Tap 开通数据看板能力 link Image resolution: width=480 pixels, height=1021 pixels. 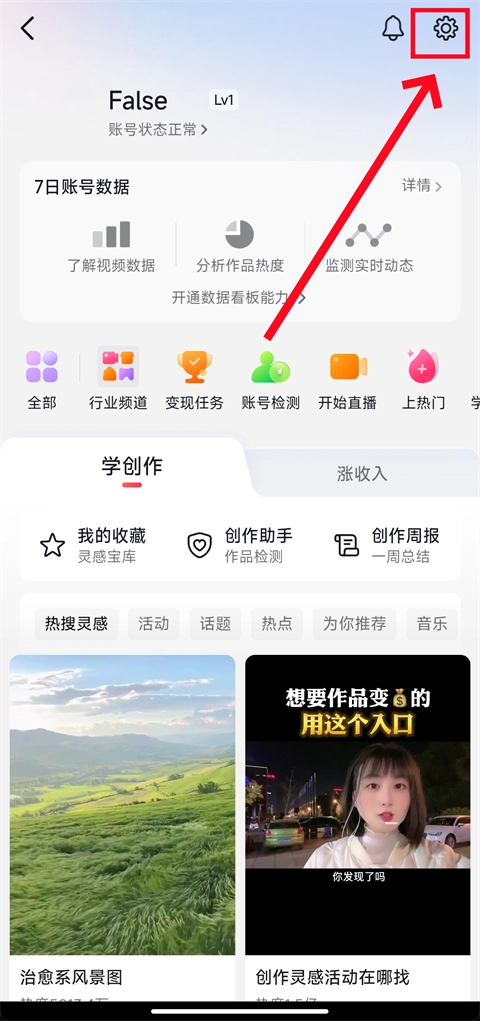(x=239, y=298)
